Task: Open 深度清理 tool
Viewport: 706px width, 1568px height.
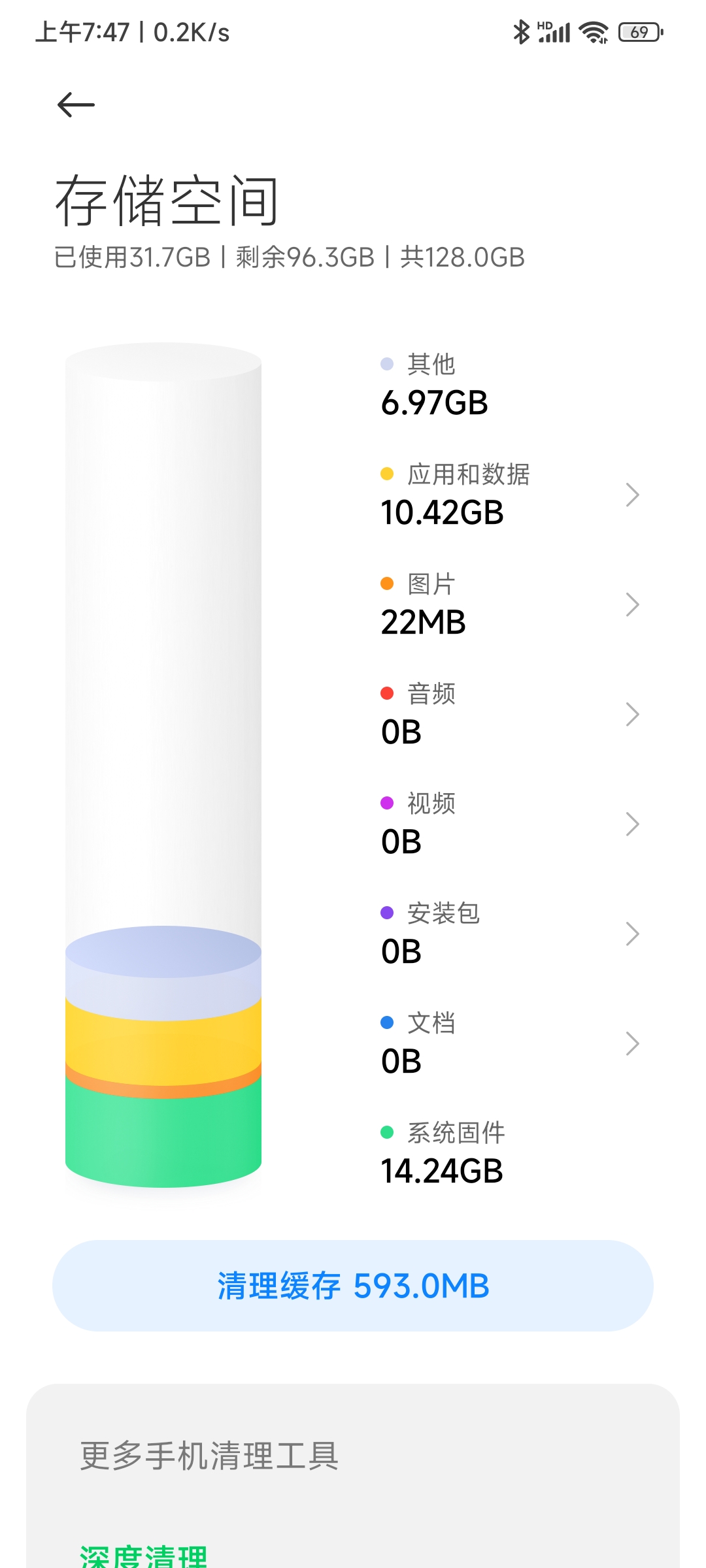Action: pos(144,1556)
